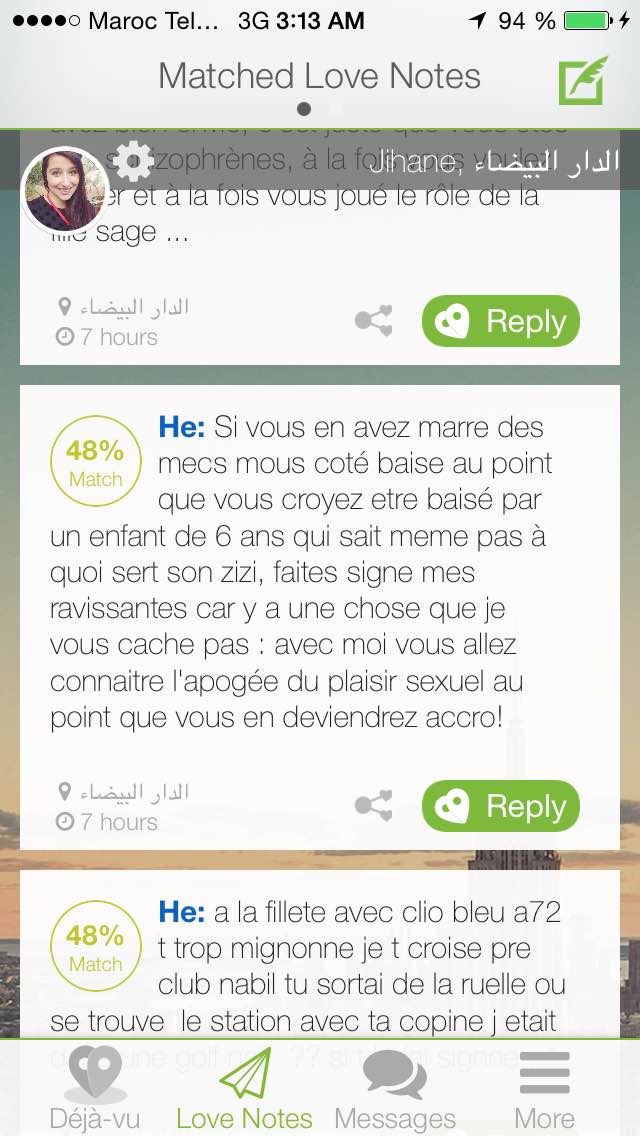Go to the Messages tab
This screenshot has height=1136, width=640.
395,1088
